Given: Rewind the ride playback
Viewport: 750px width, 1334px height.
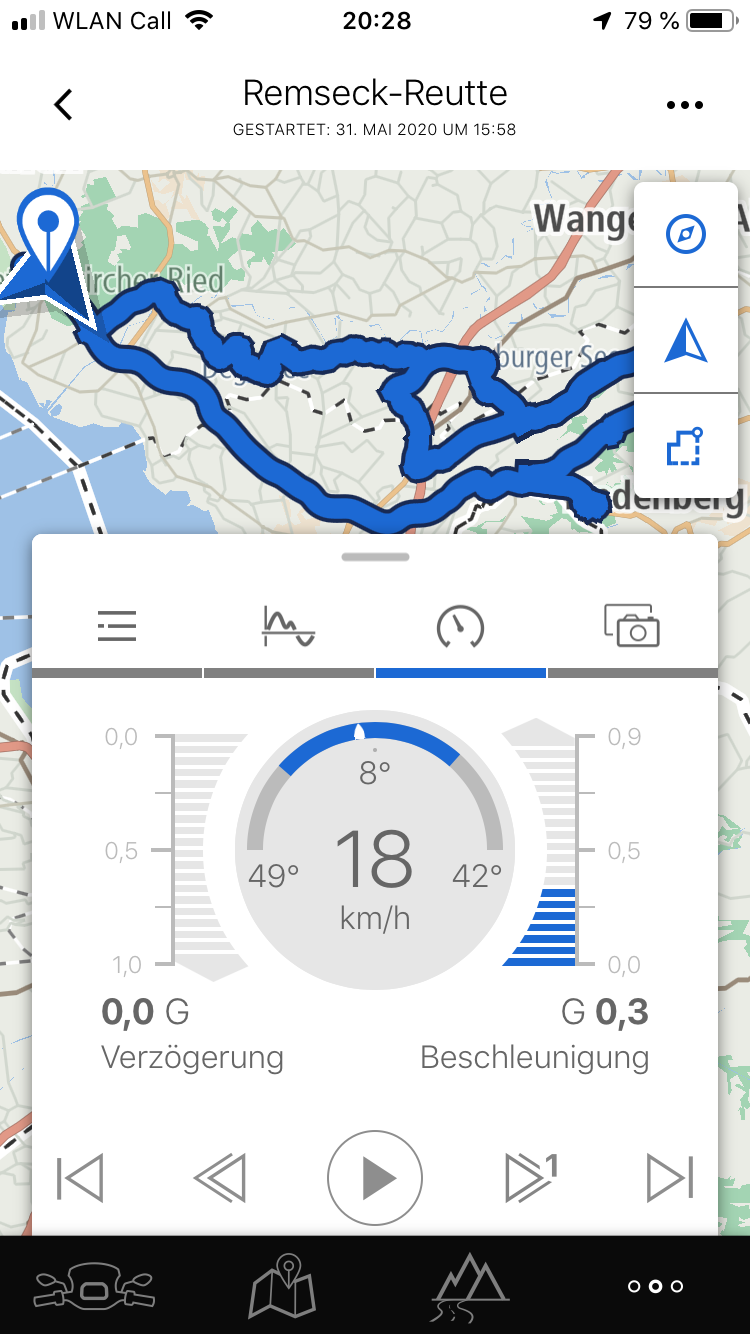Looking at the screenshot, I should tap(220, 1178).
